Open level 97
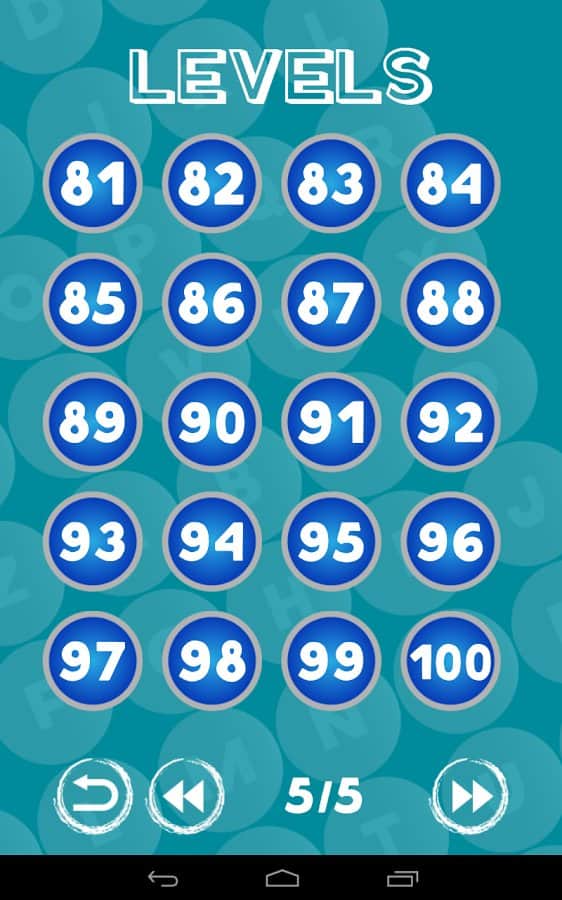This screenshot has width=562, height=900. pos(92,661)
